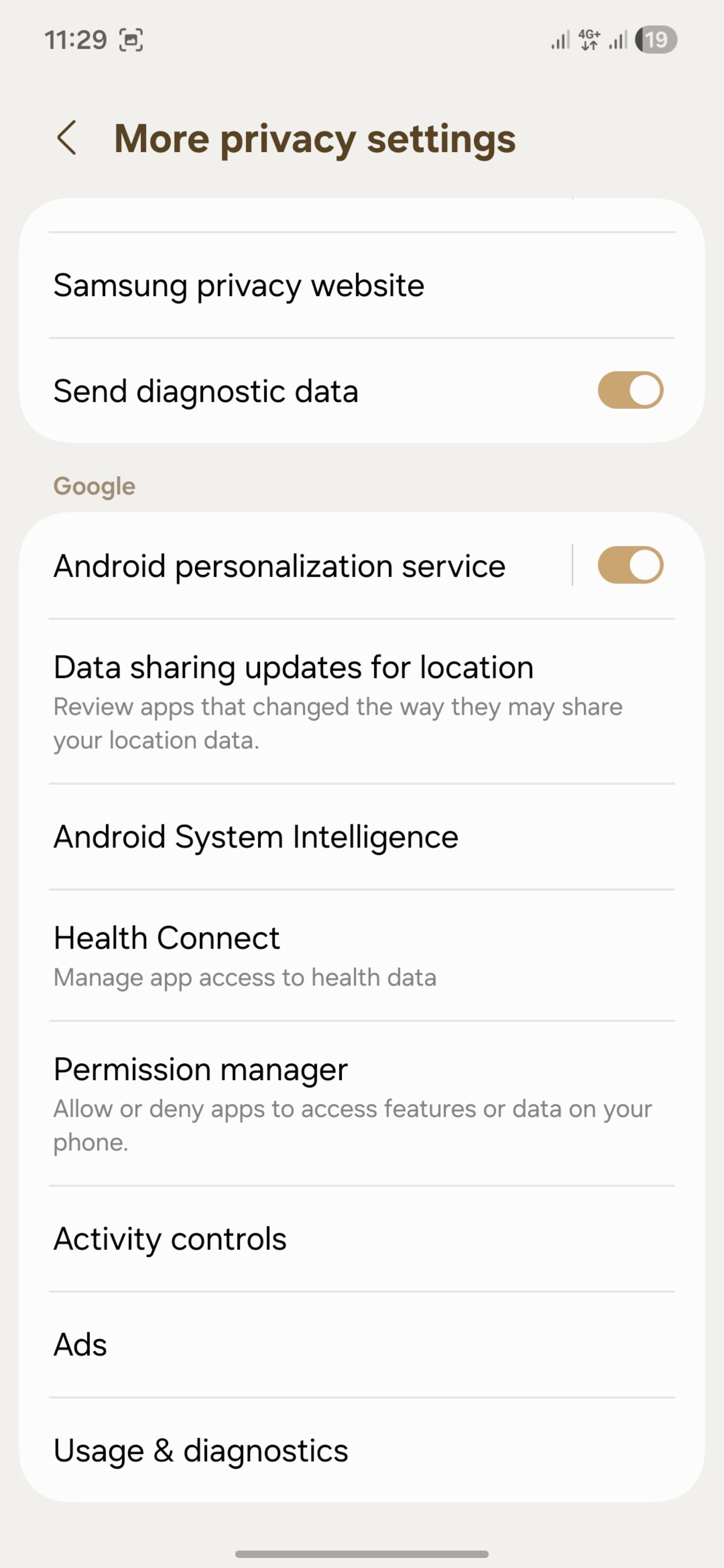This screenshot has height=1568, width=724.
Task: Go back from More privacy settings
Action: point(67,138)
